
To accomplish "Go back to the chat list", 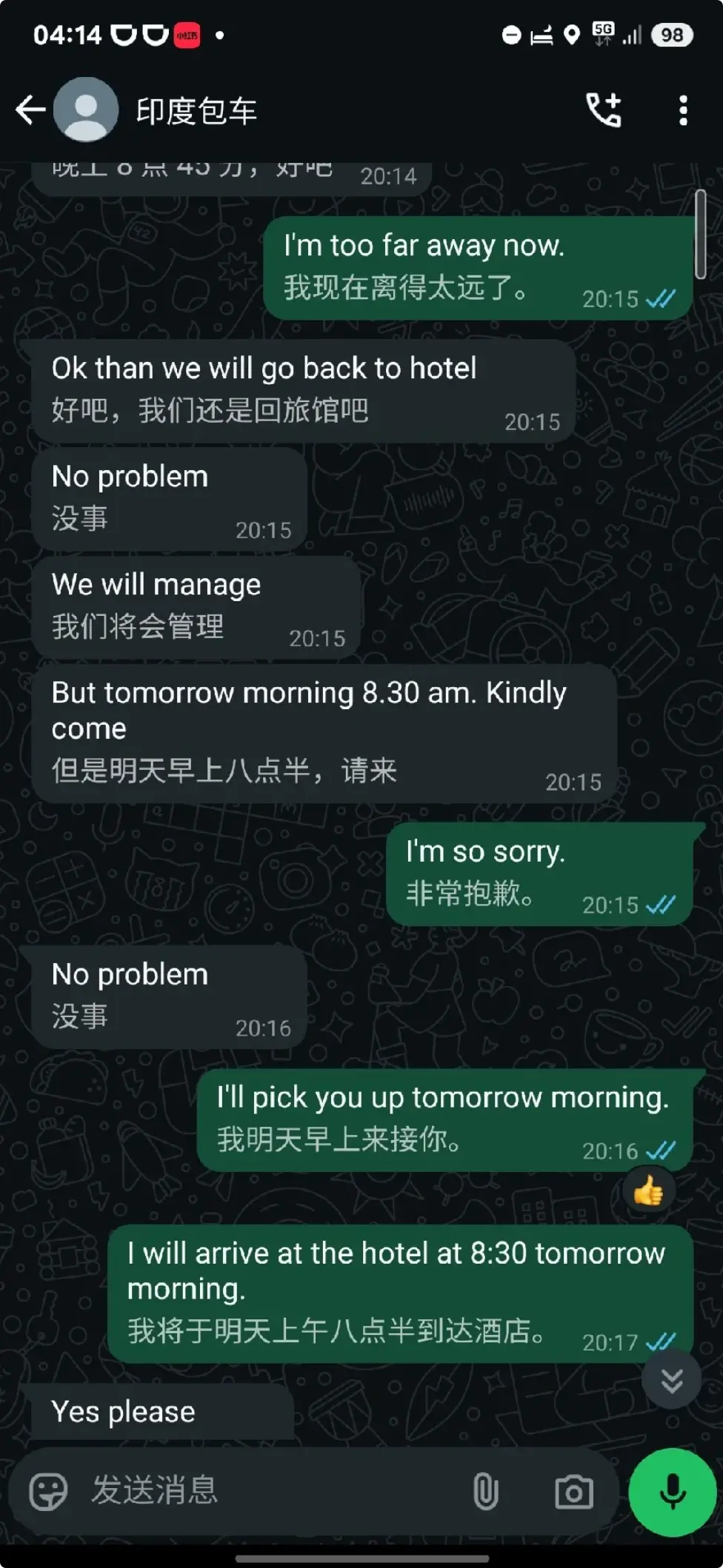I will 30,110.
